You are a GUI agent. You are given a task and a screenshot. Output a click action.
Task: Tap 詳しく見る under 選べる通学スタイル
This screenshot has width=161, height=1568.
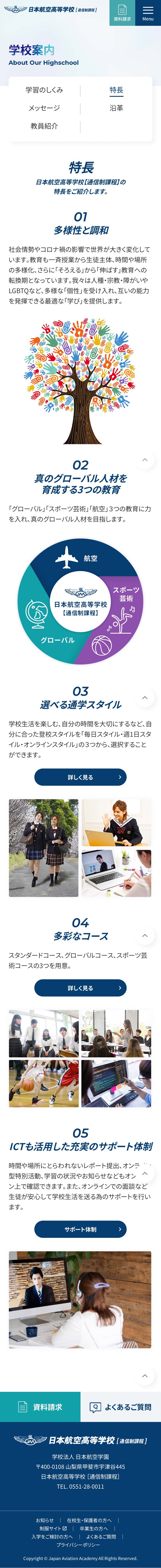(80, 777)
